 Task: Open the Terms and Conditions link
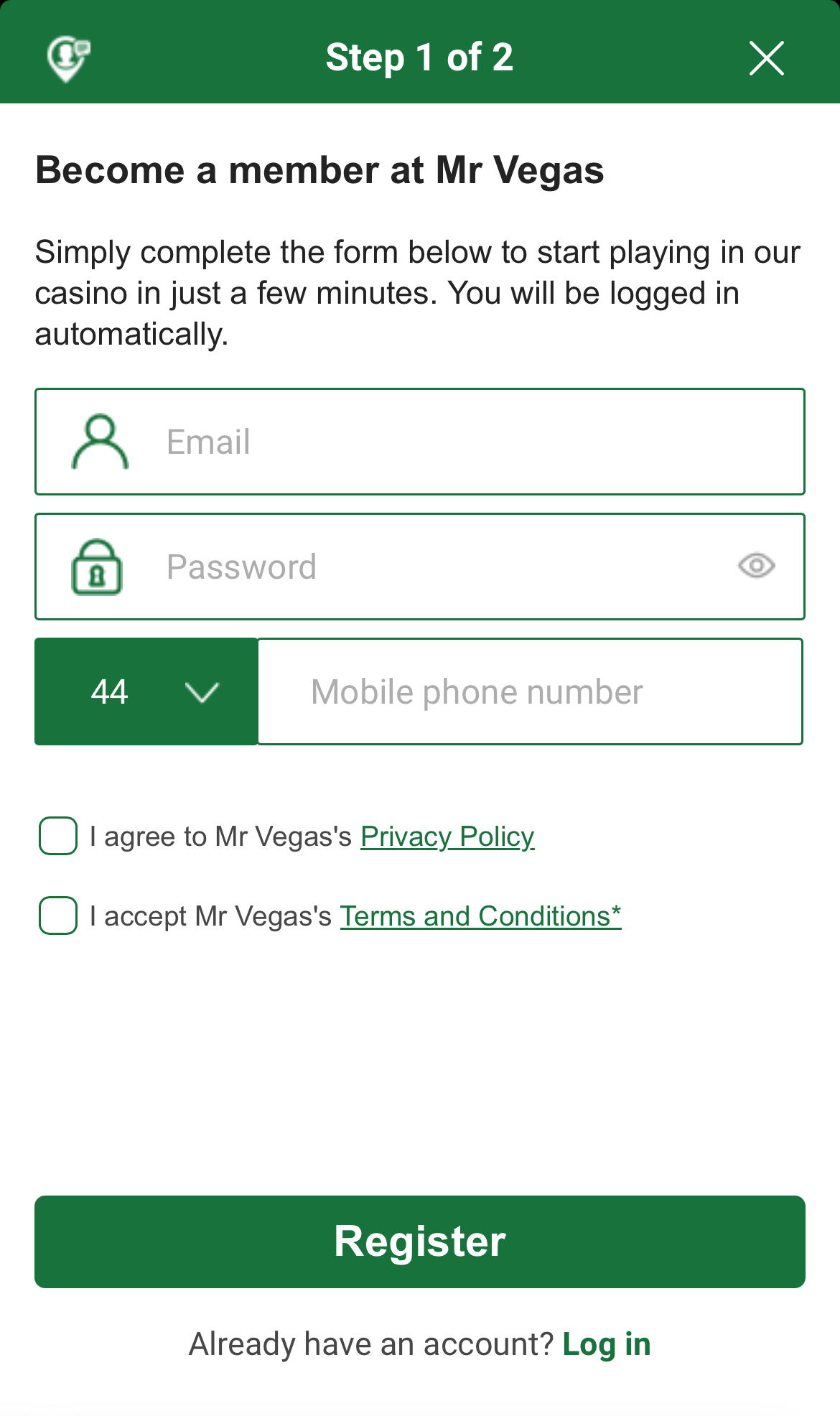480,916
